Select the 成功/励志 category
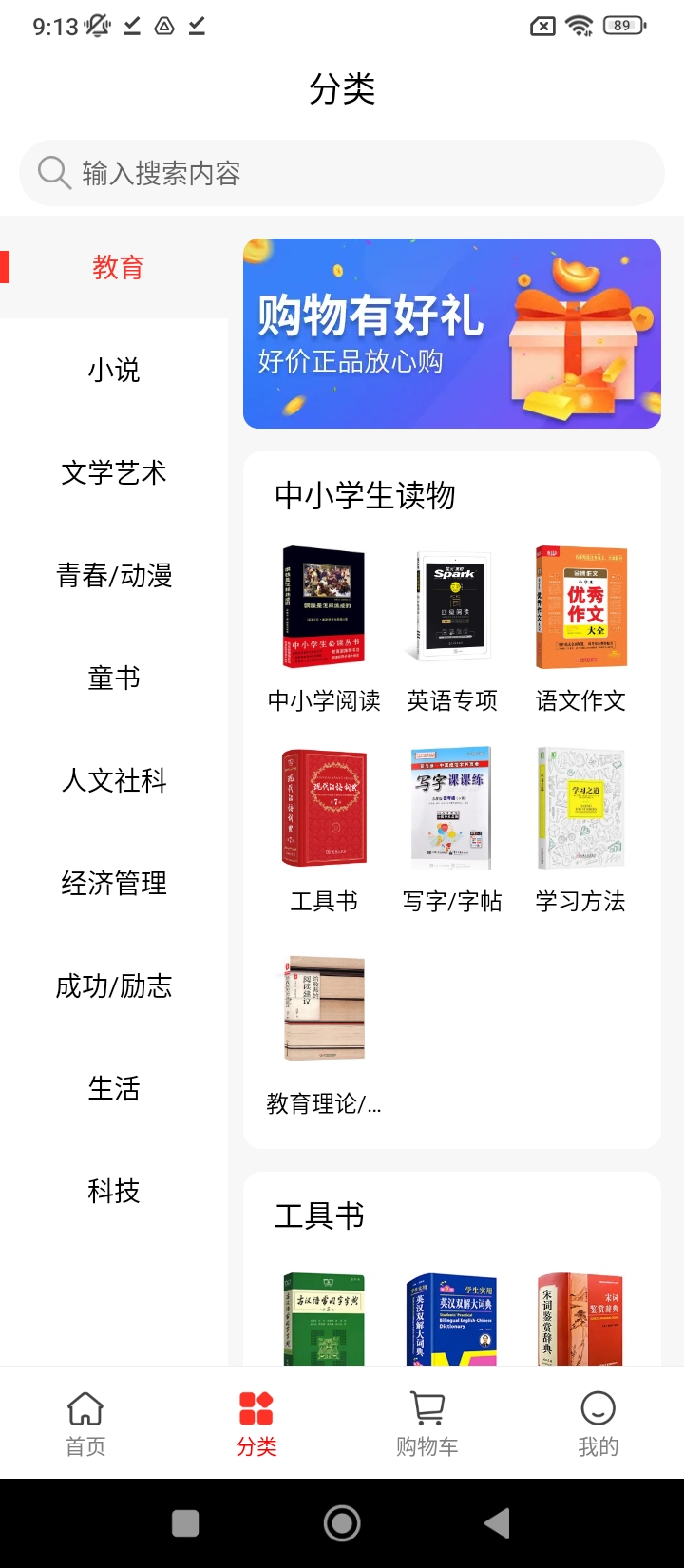This screenshot has width=684, height=1568. (x=114, y=985)
